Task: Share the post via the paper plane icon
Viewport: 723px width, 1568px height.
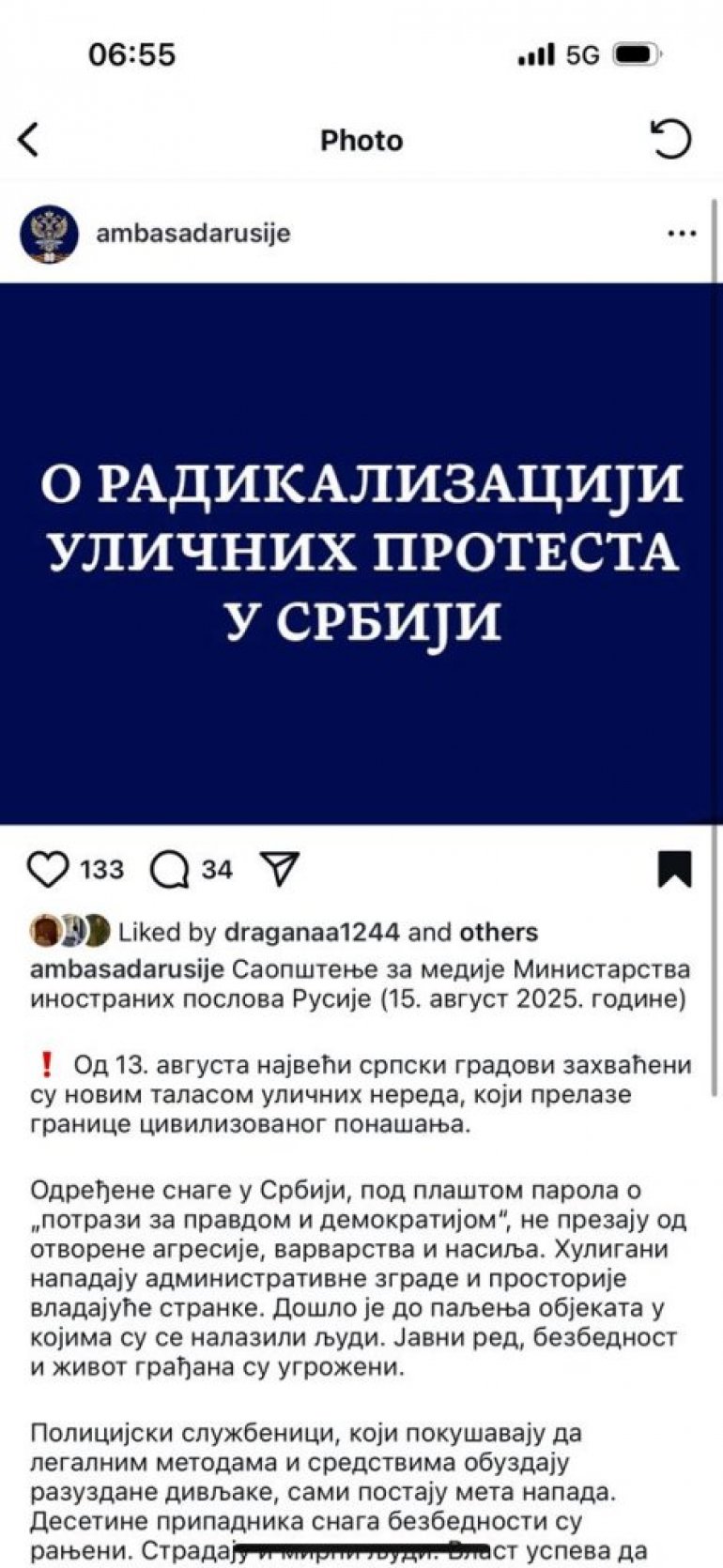Action: coord(279,869)
